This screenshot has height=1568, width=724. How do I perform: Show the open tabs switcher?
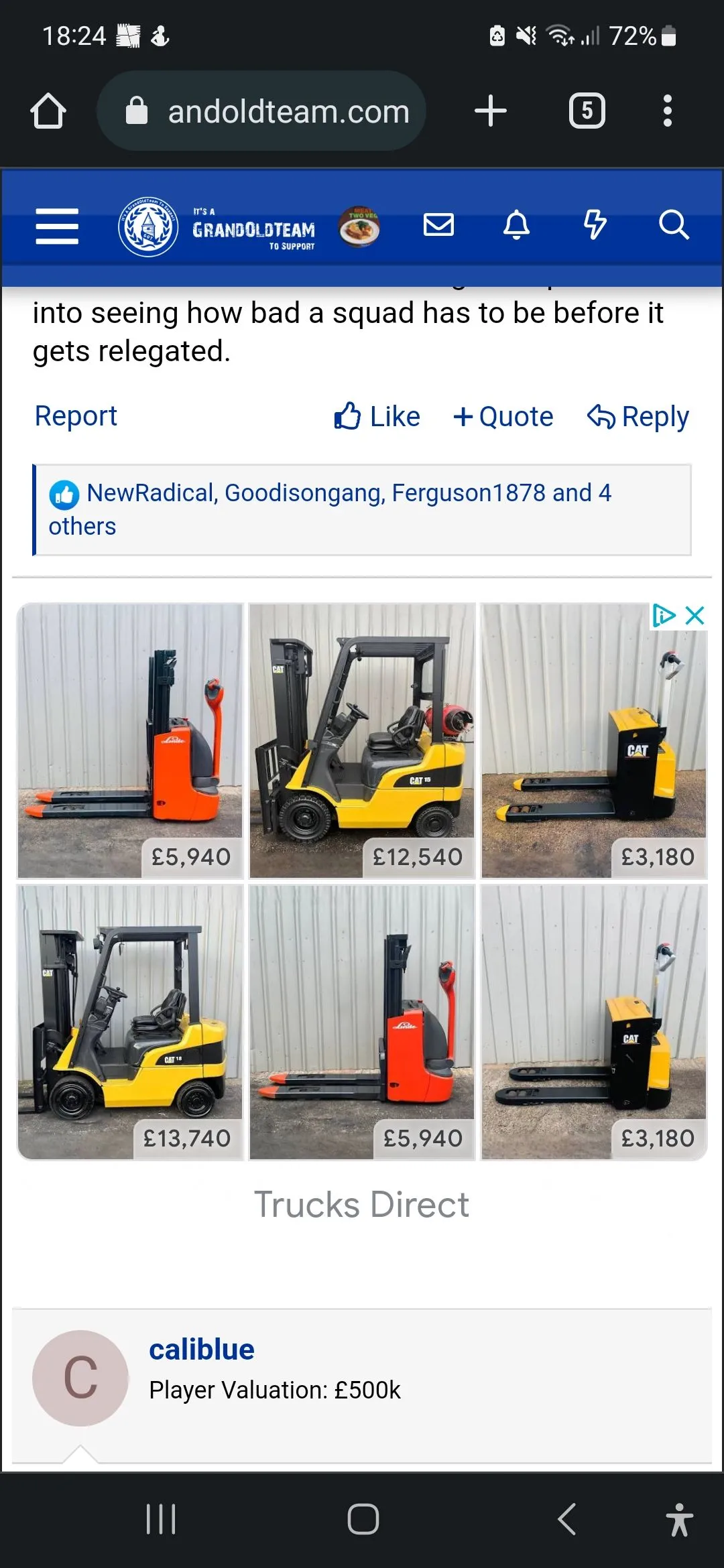coord(587,111)
